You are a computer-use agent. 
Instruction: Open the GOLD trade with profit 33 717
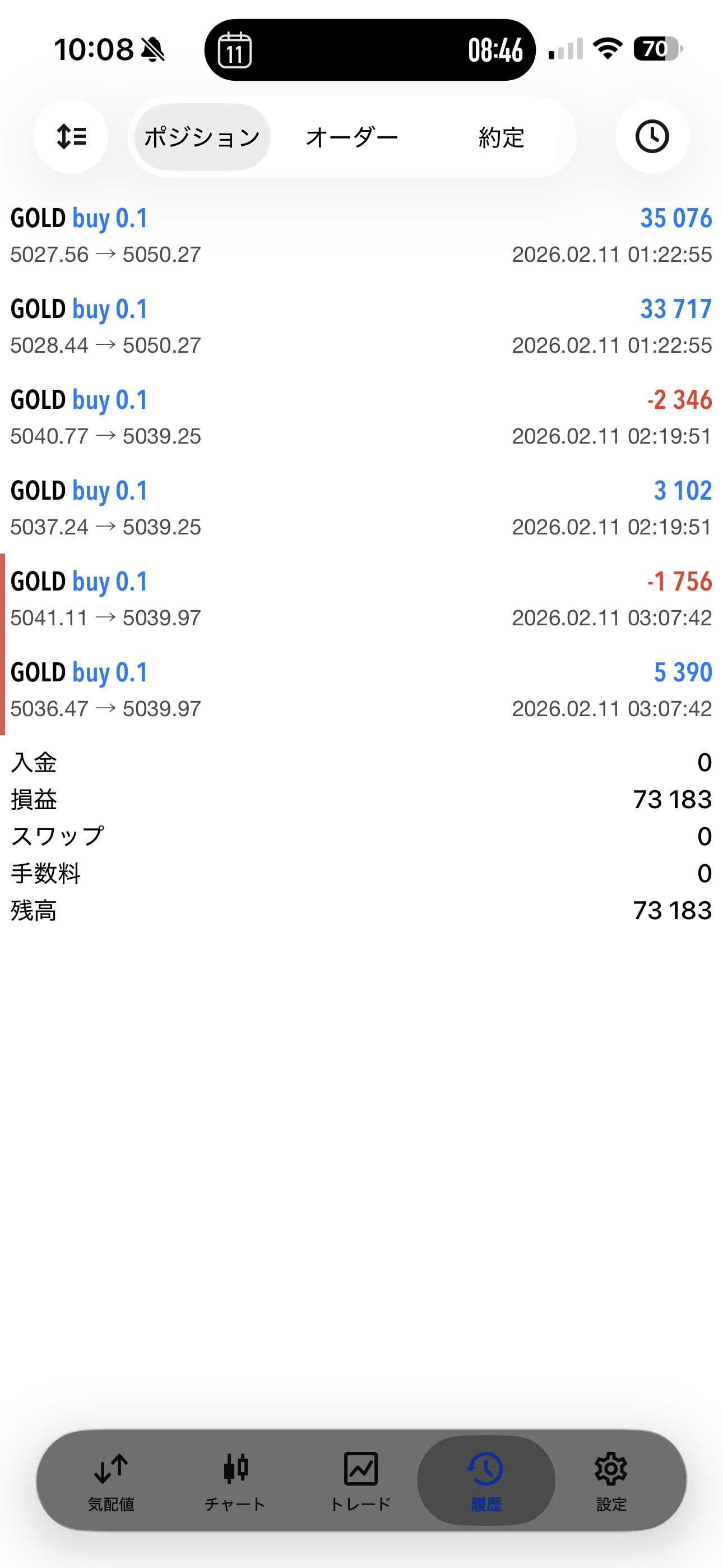[361, 326]
